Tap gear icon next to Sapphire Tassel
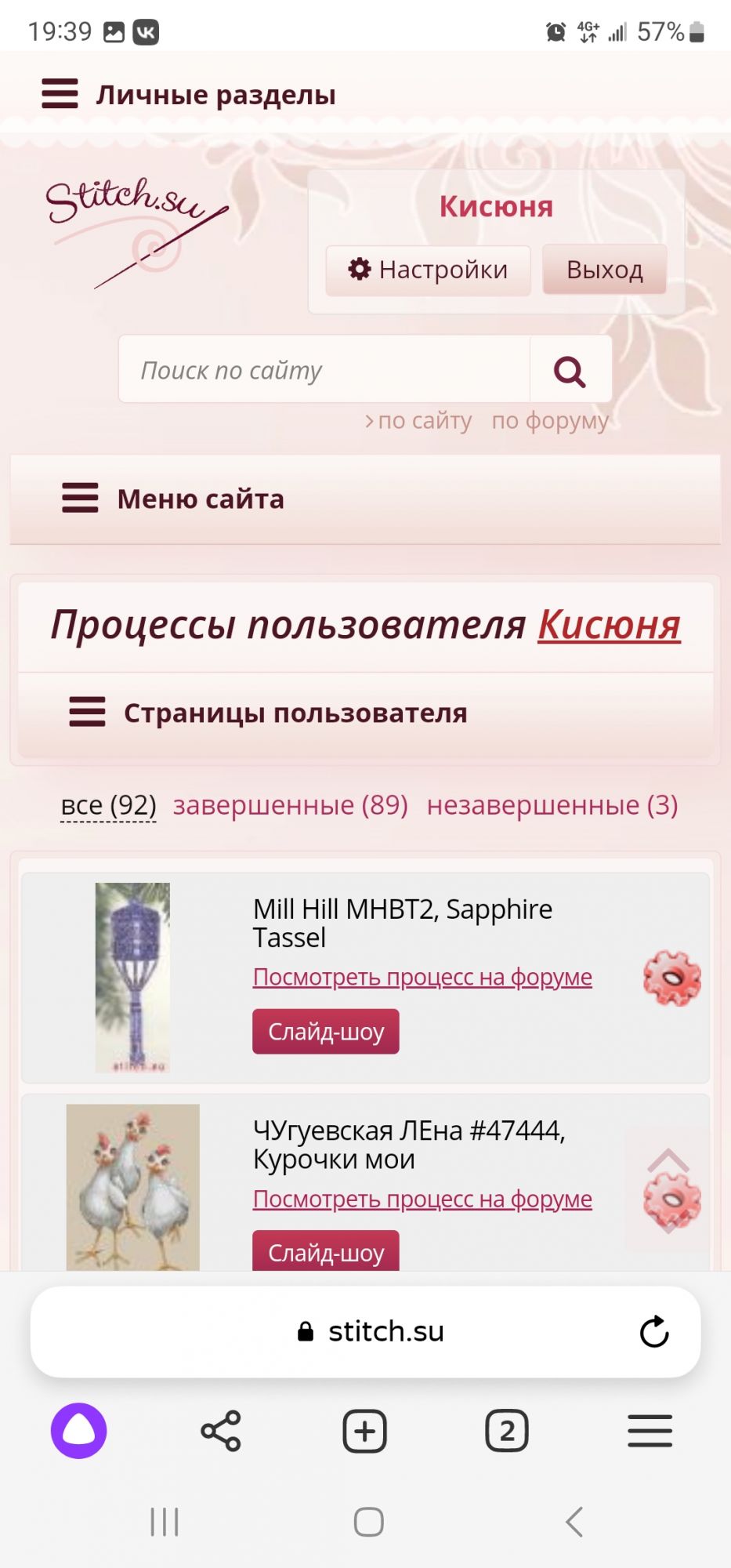Screen dimensions: 731x1568 pyautogui.click(x=671, y=978)
